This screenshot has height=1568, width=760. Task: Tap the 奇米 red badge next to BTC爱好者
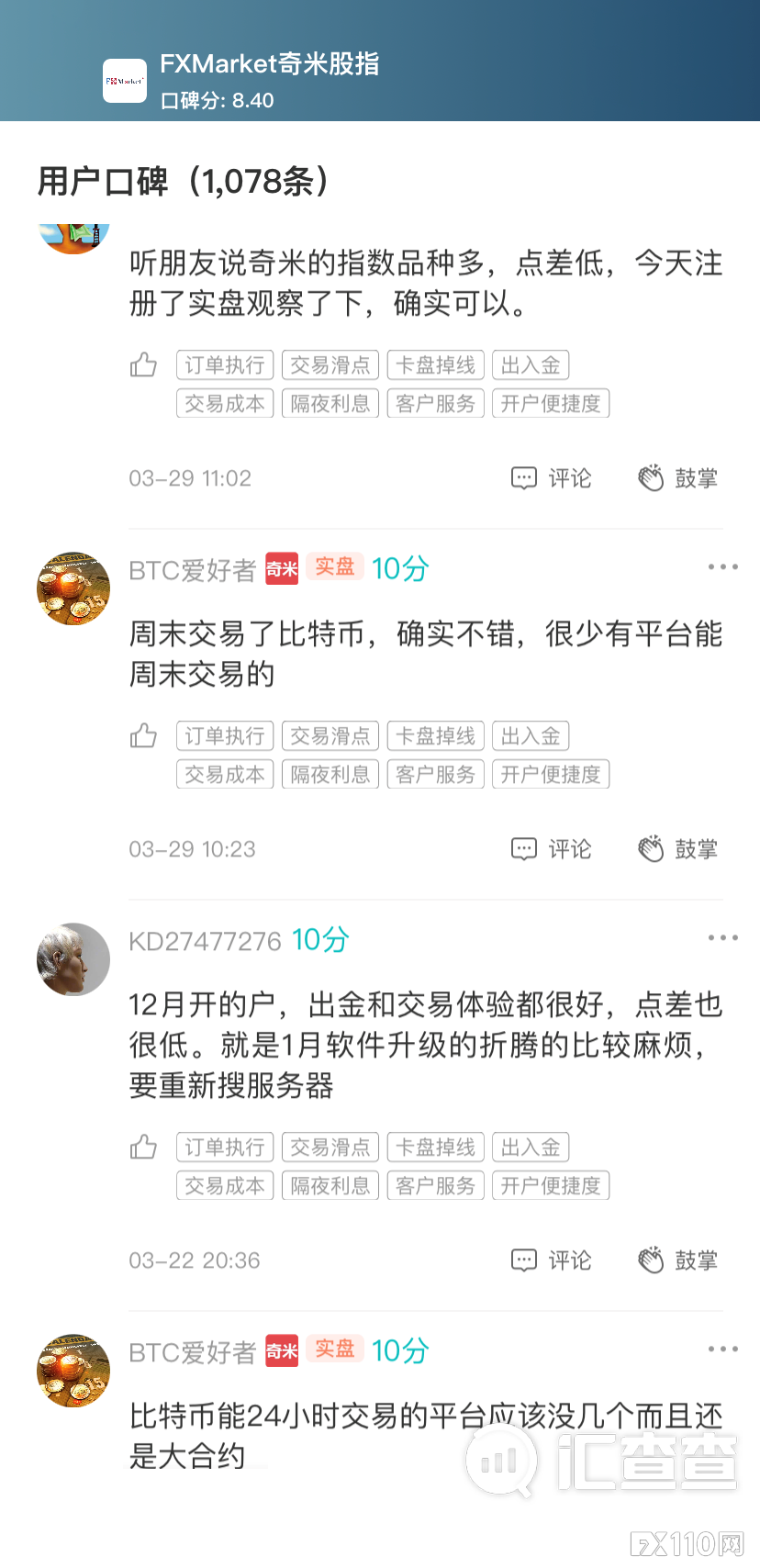(281, 569)
